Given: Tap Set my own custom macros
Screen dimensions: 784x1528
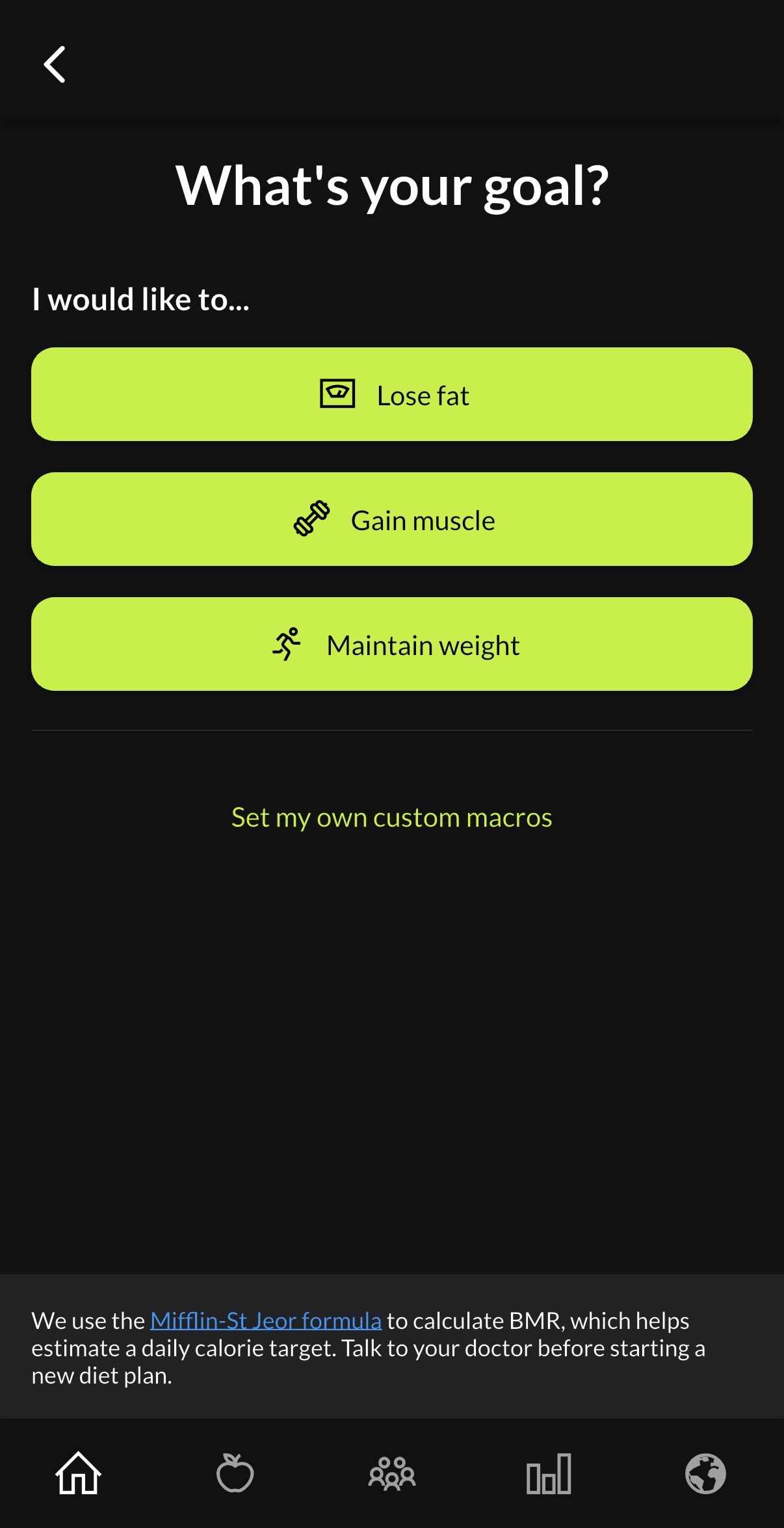Looking at the screenshot, I should point(391,817).
